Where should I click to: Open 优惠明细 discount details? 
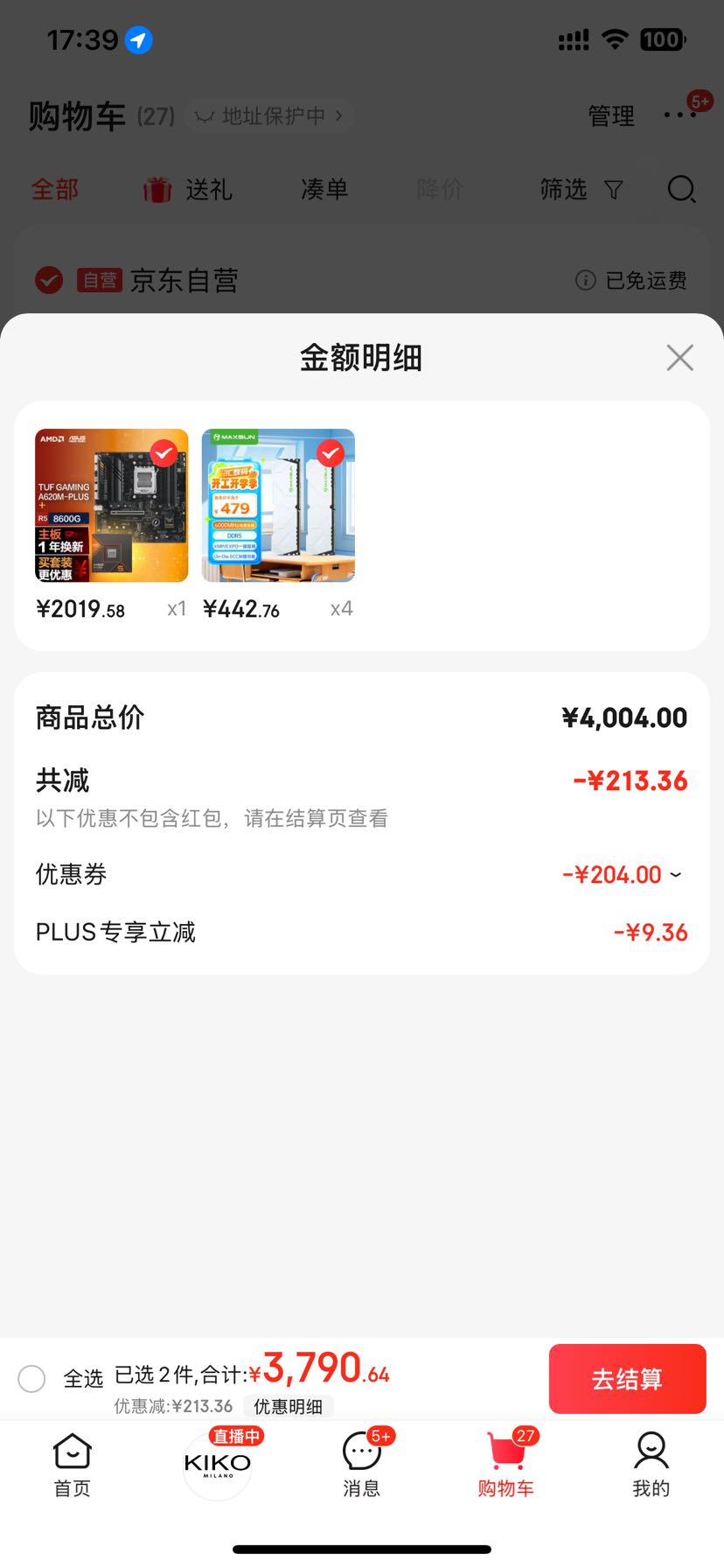click(x=289, y=1406)
